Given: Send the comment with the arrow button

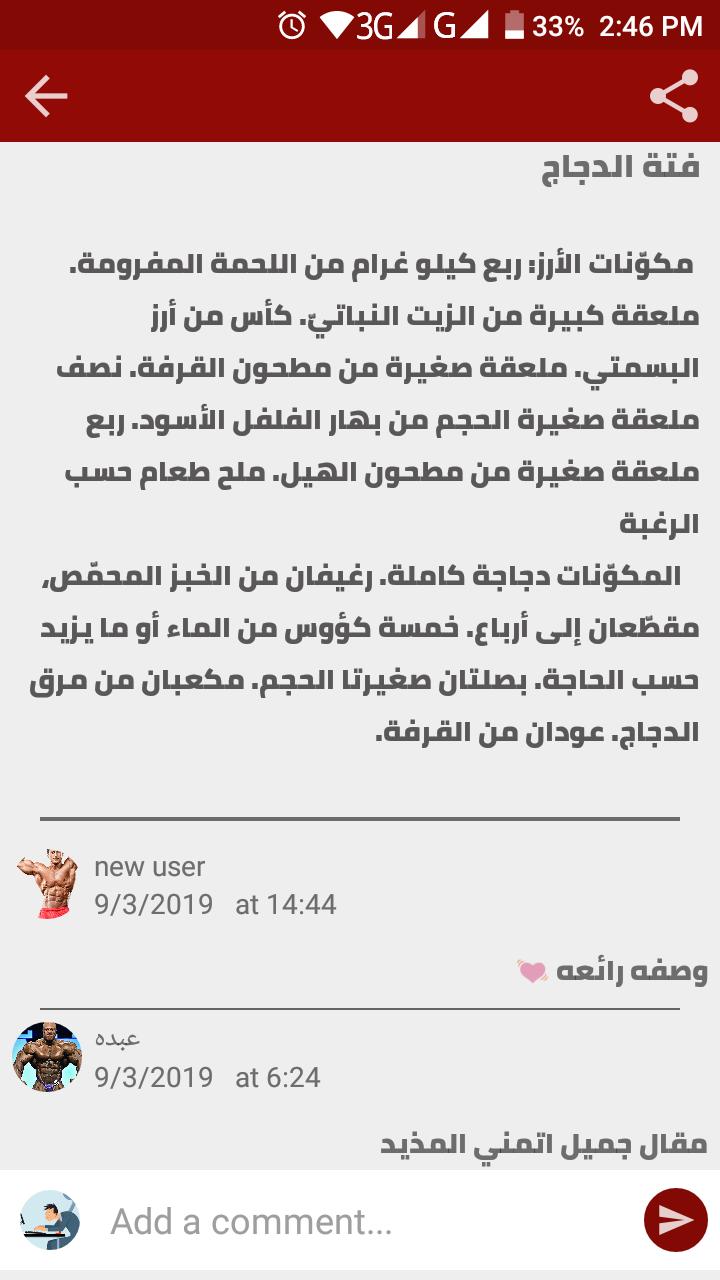Looking at the screenshot, I should coord(676,1220).
